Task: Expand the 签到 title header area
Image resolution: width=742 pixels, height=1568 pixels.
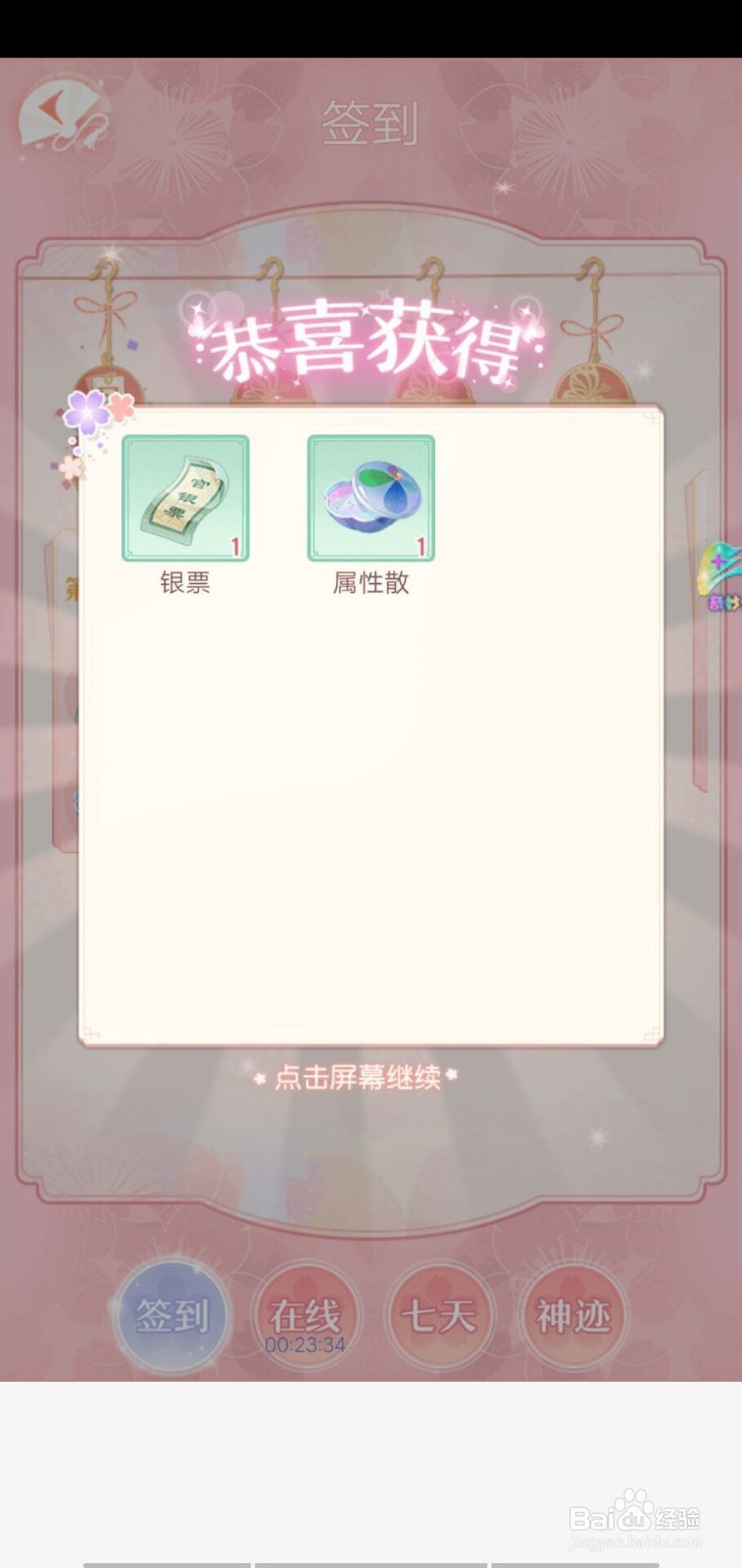Action: click(x=371, y=120)
